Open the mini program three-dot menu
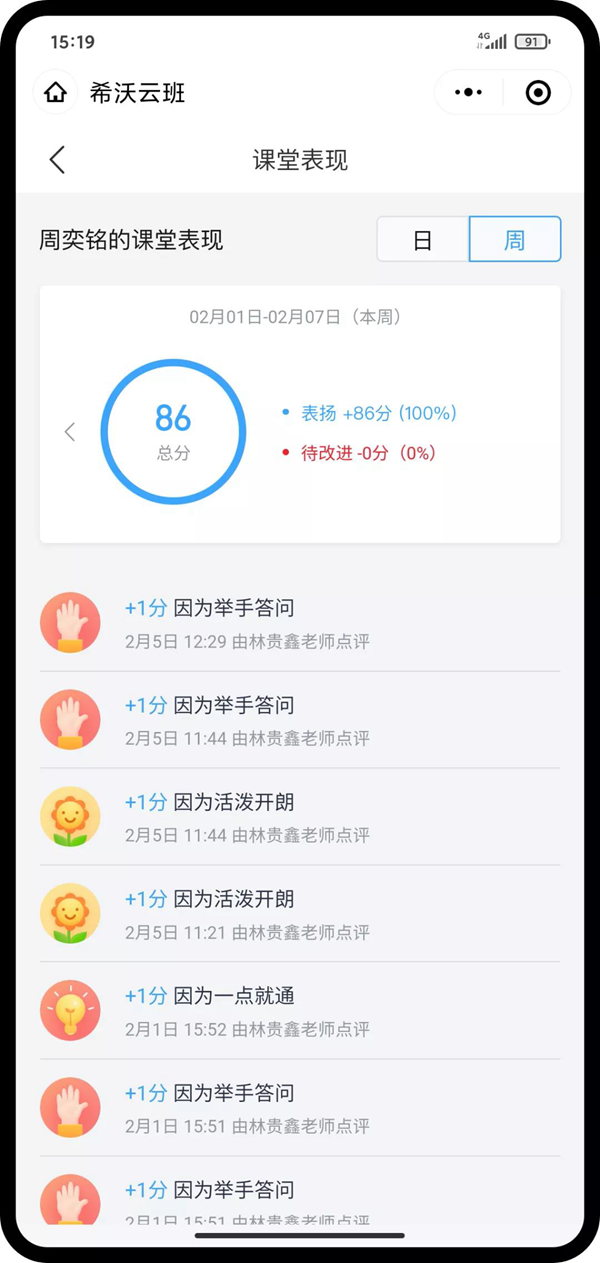Viewport: 600px width, 1263px height. click(x=468, y=93)
